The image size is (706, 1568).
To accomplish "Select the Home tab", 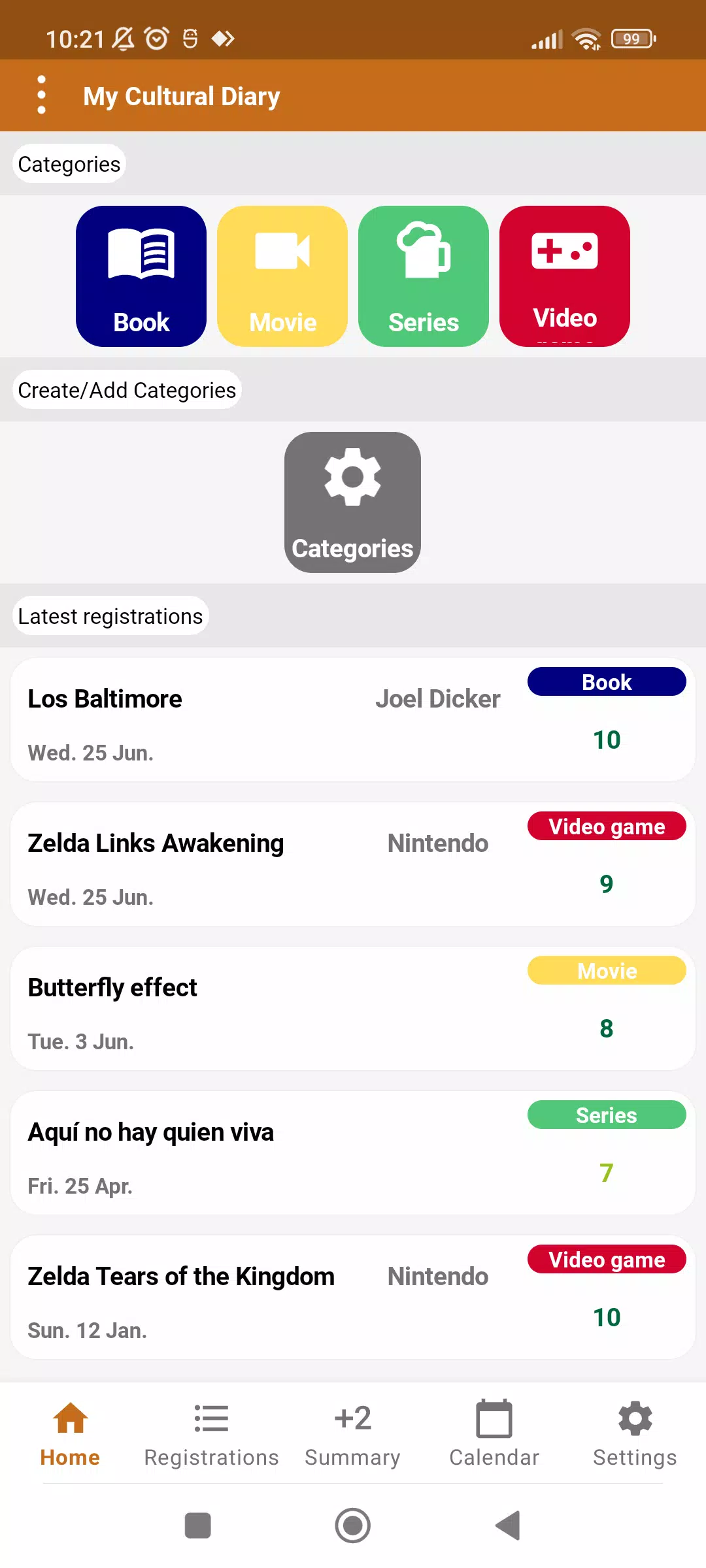I will point(70,1434).
